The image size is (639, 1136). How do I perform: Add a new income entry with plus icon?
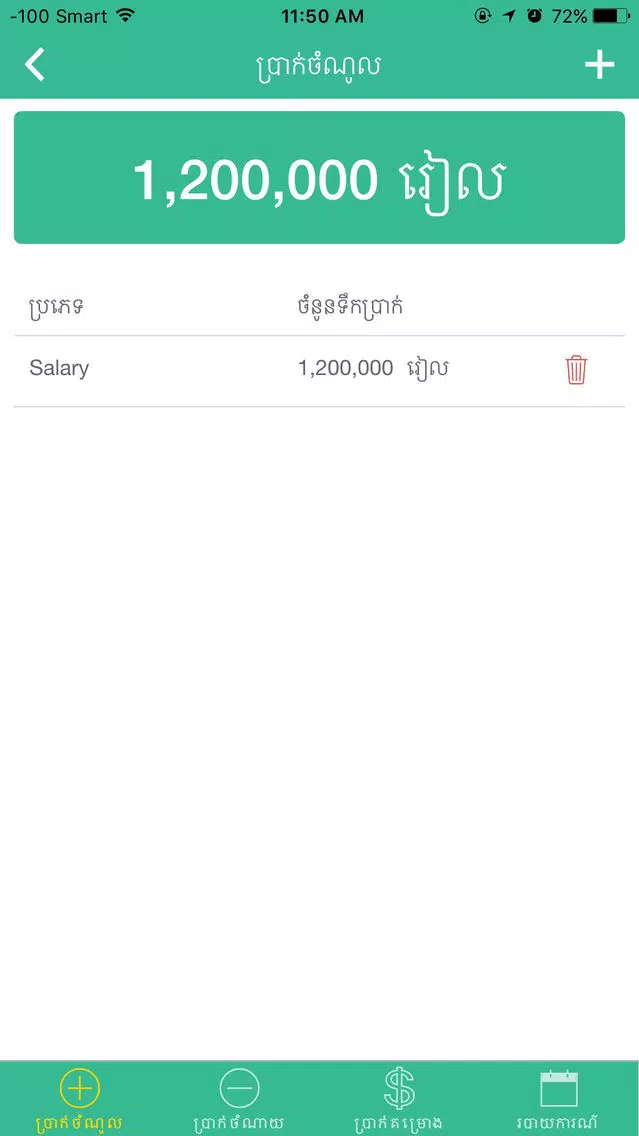tap(600, 65)
